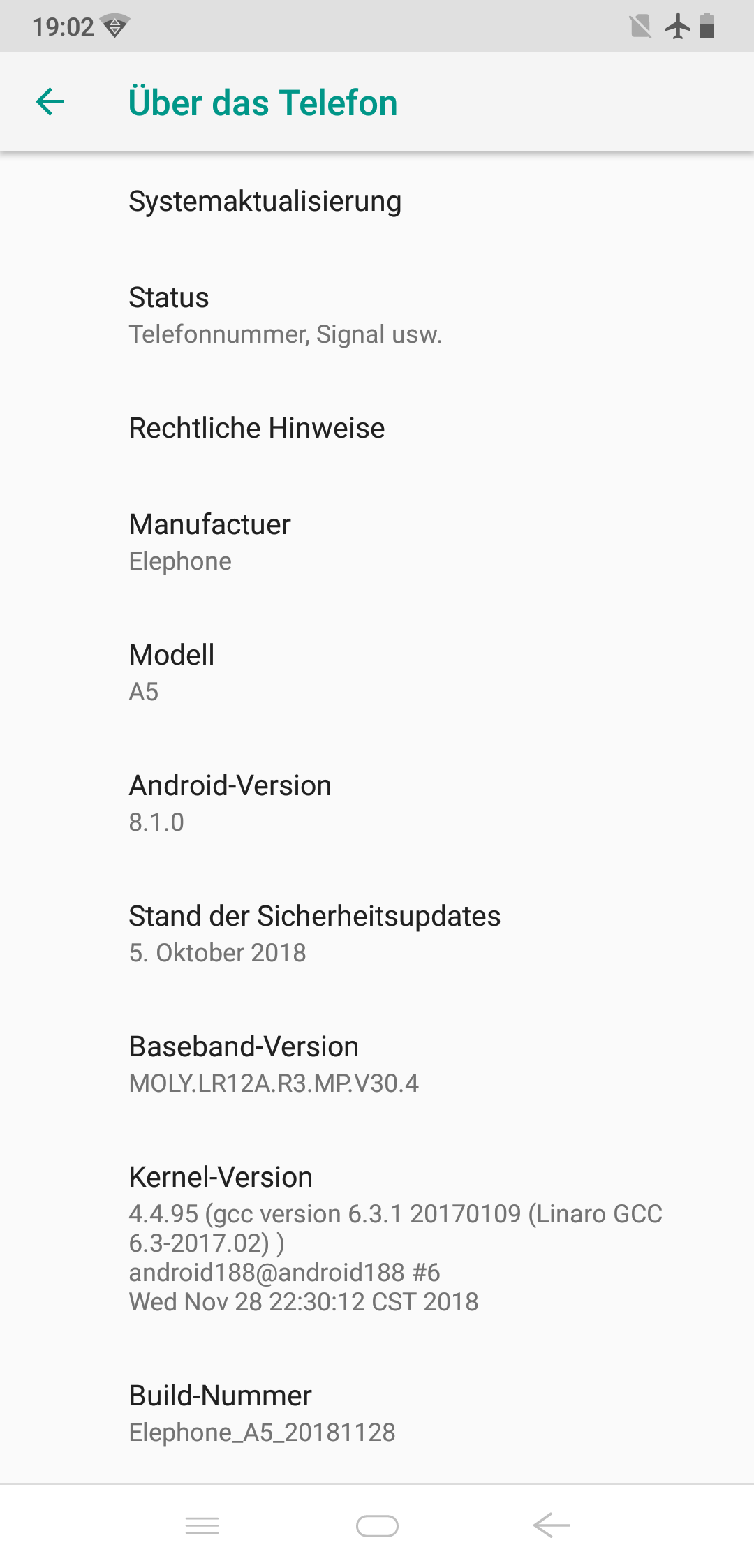Screen dimensions: 754x1568
Task: Tap the Baseband-Version row
Action: (x=377, y=1064)
